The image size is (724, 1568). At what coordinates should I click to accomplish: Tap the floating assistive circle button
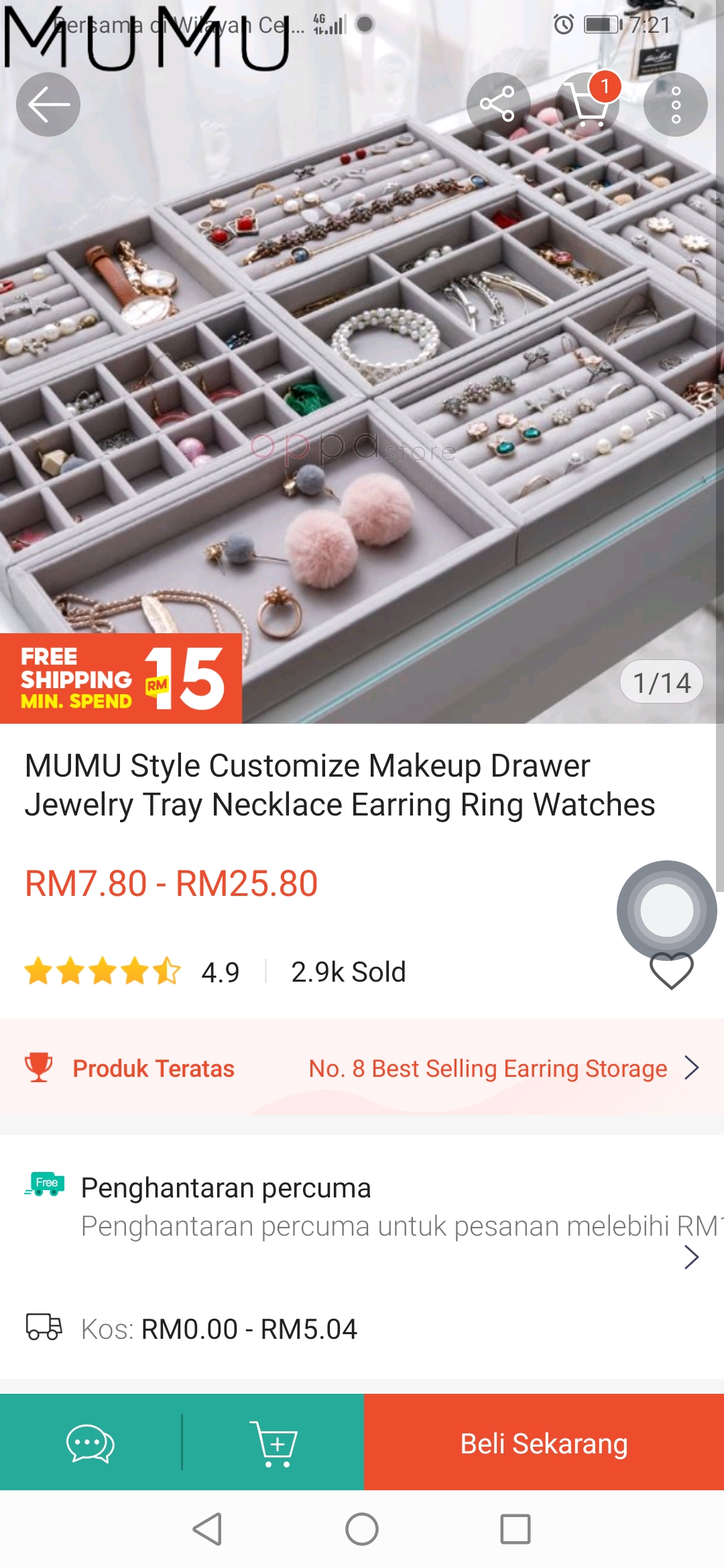pyautogui.click(x=666, y=910)
